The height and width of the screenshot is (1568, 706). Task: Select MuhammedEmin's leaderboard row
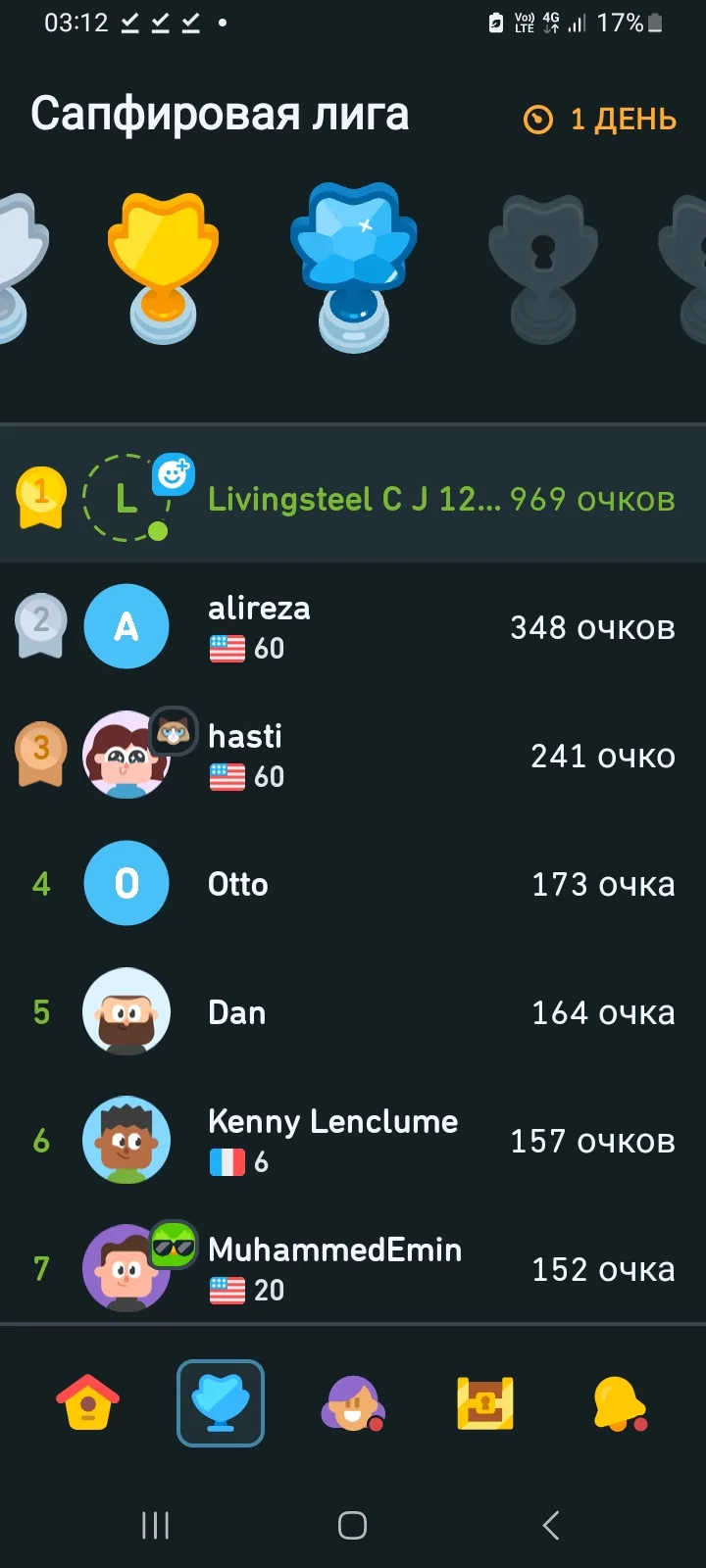(x=353, y=1269)
